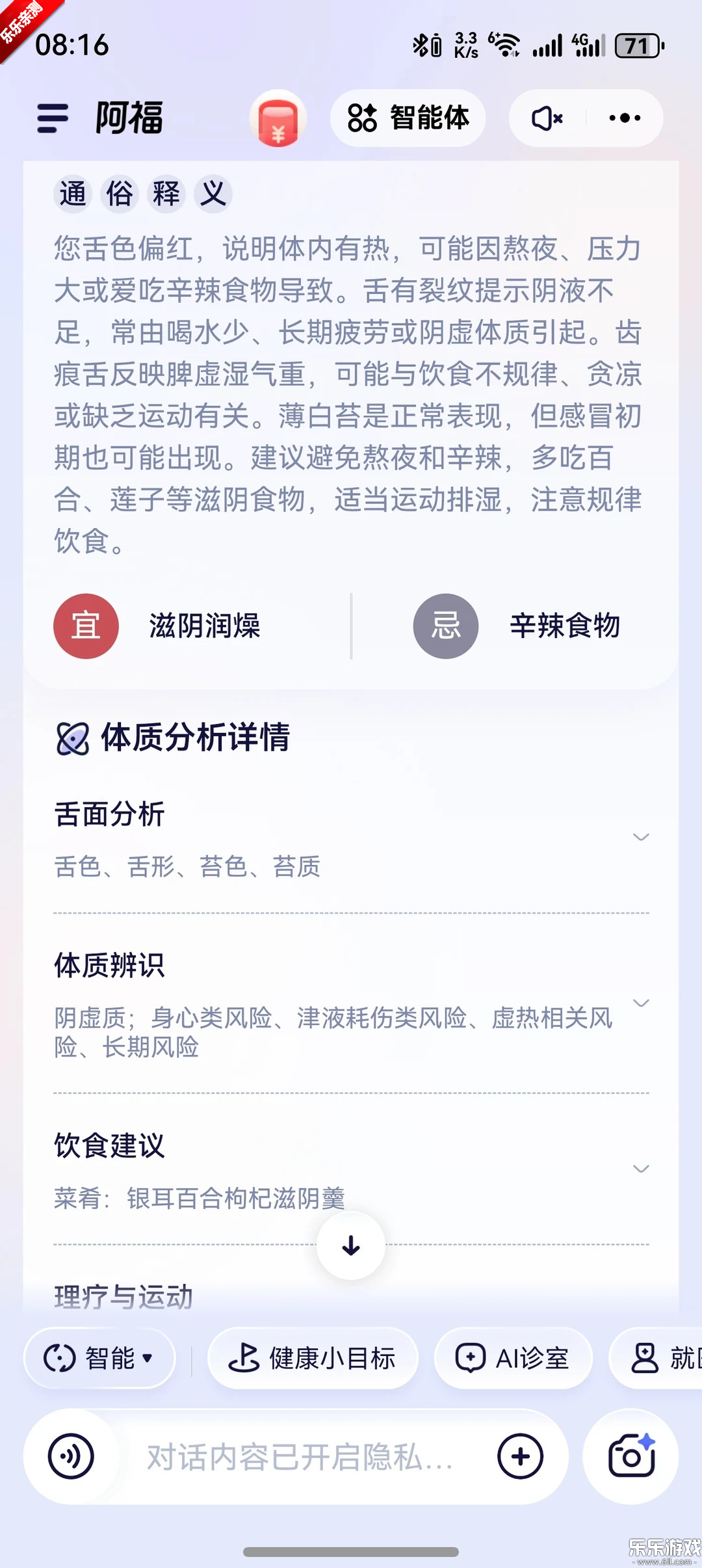The image size is (702, 1568).
Task: Expand the 体质辨识 section
Action: coord(642,1003)
